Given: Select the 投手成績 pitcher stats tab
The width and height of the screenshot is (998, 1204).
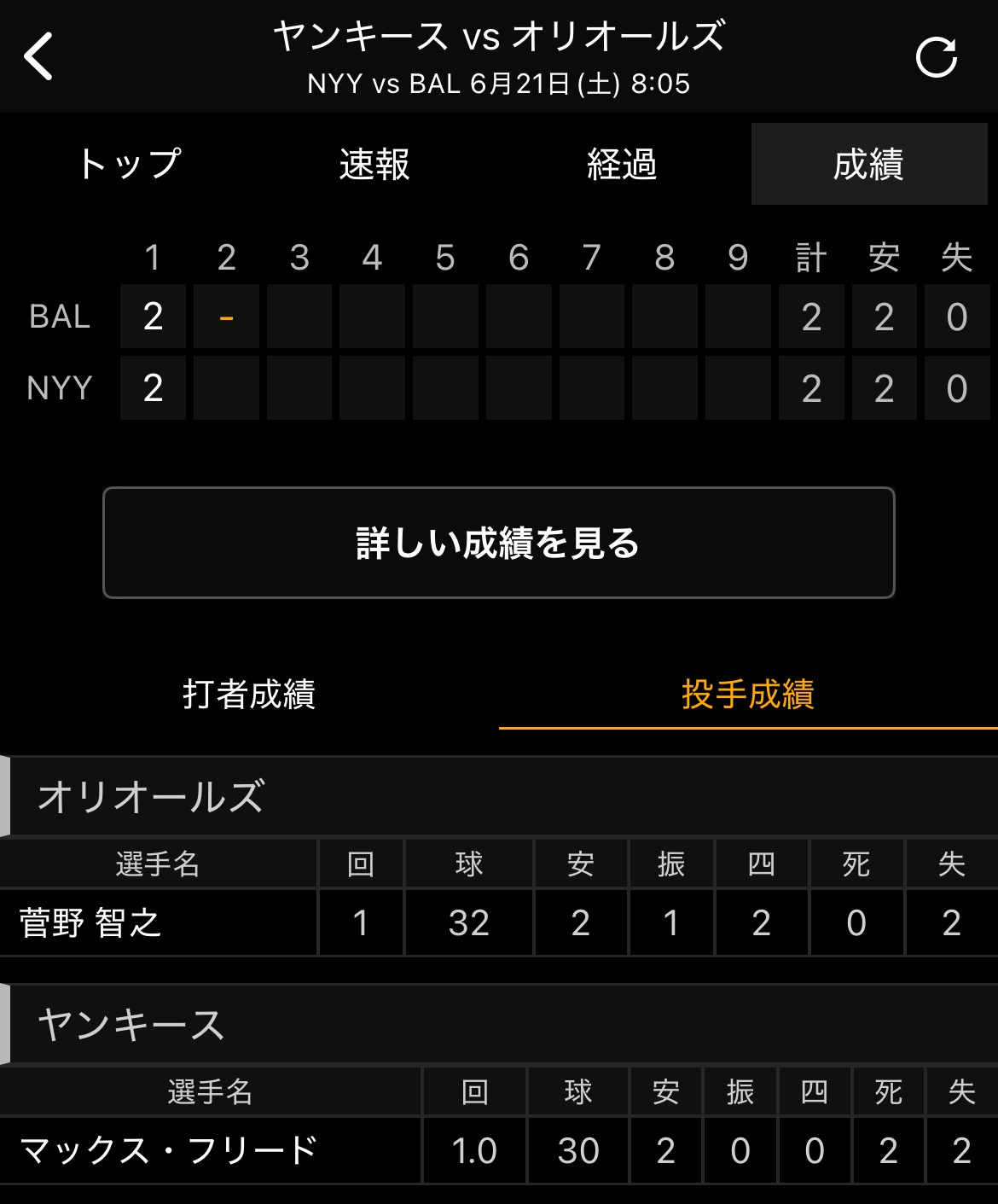Looking at the screenshot, I should pos(748,694).
